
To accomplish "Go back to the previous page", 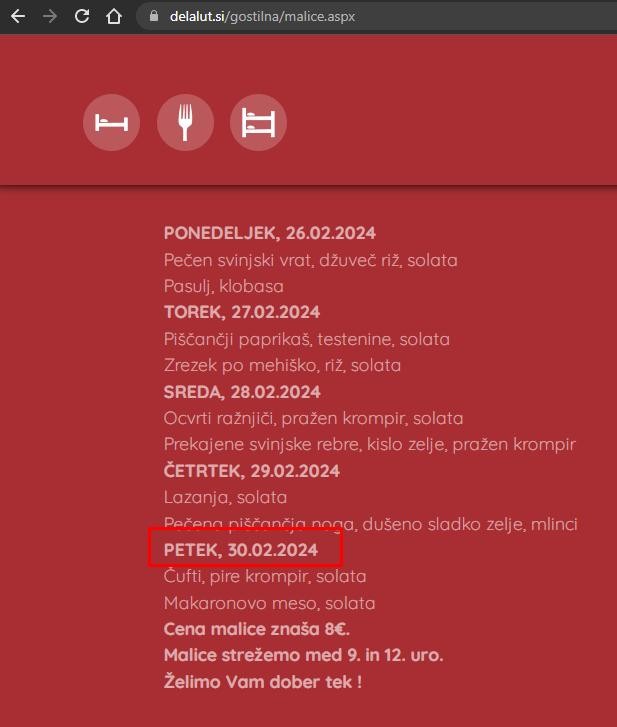I will pyautogui.click(x=17, y=16).
